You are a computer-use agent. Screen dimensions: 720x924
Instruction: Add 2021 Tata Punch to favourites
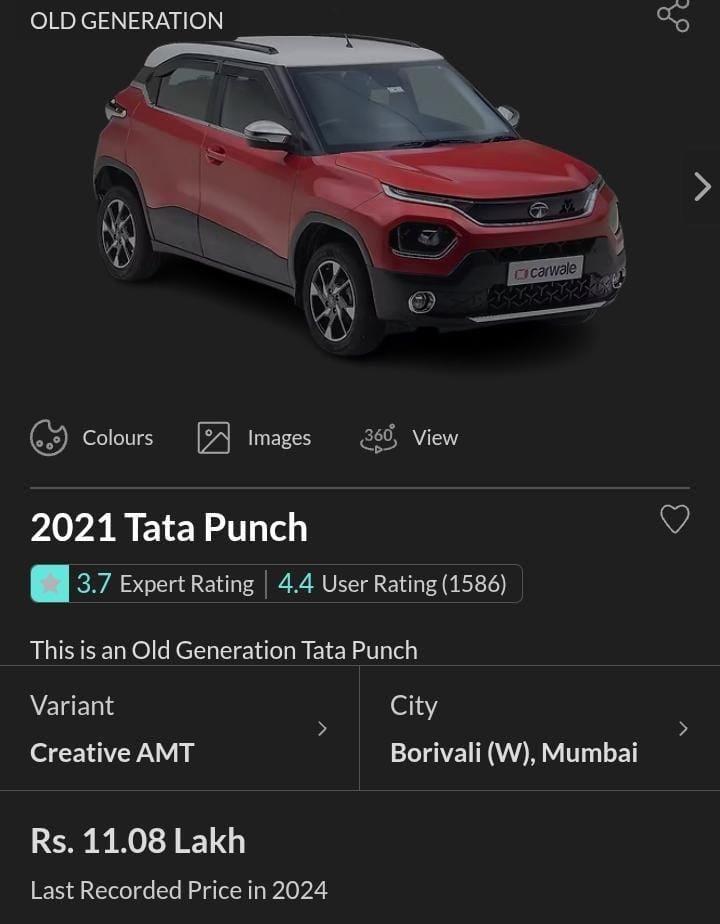coord(675,519)
